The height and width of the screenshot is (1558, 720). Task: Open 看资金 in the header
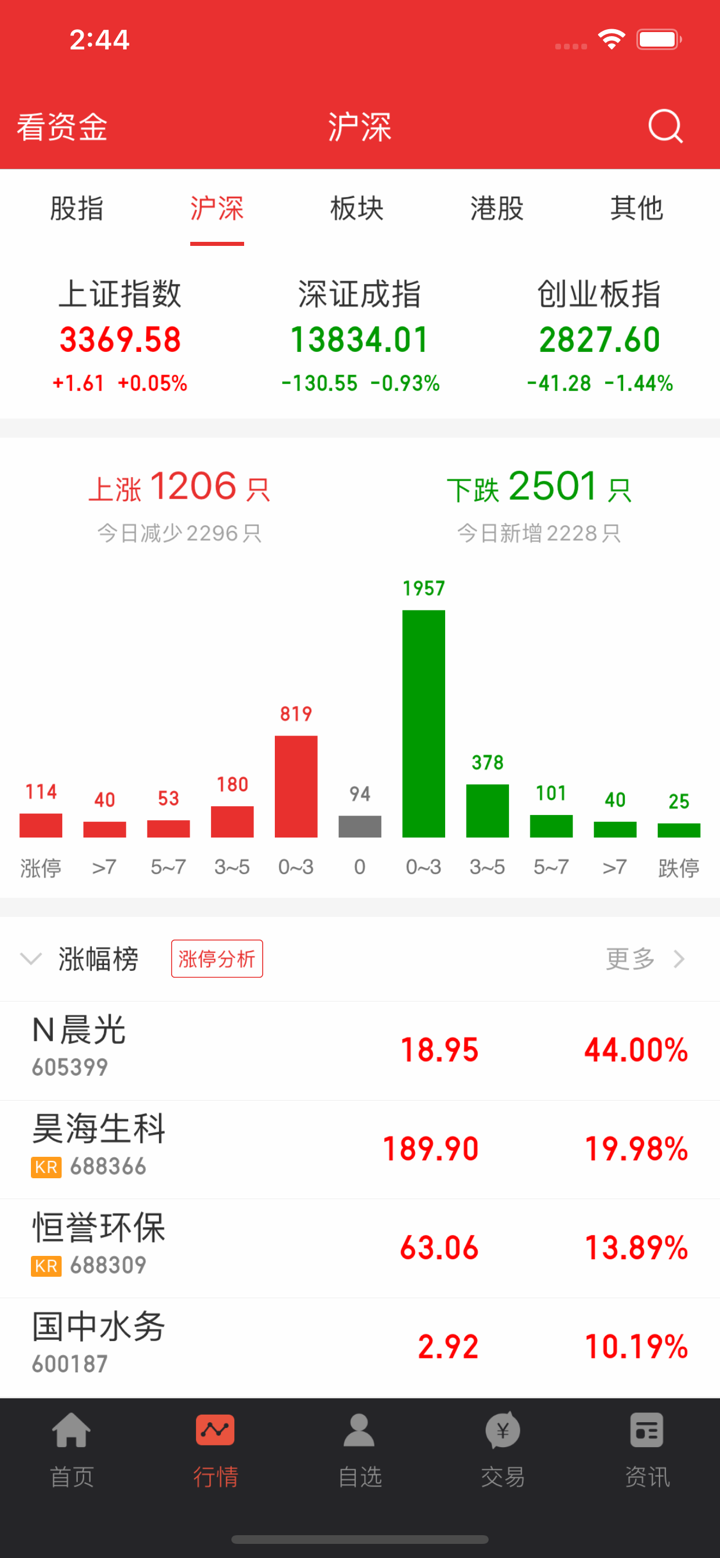(62, 127)
